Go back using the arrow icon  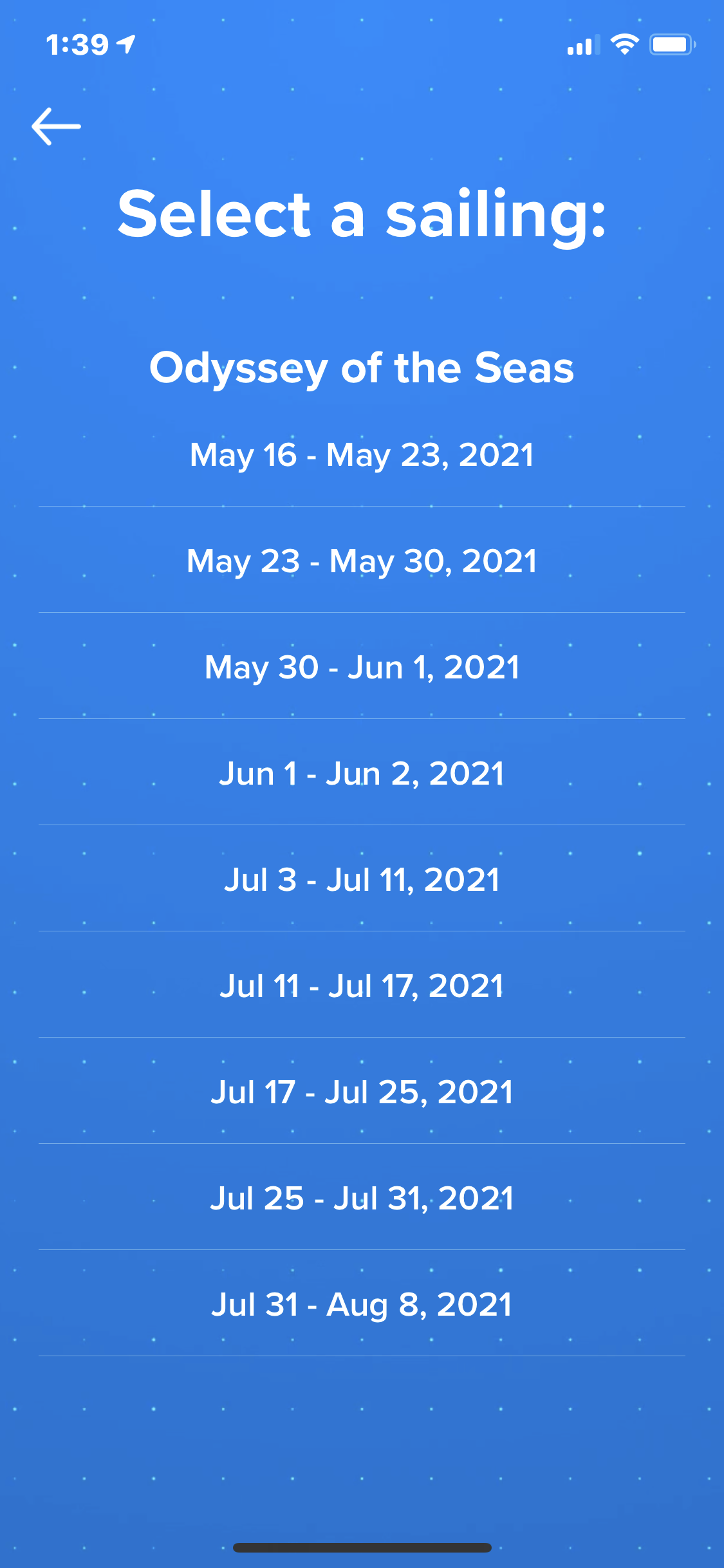tap(56, 126)
